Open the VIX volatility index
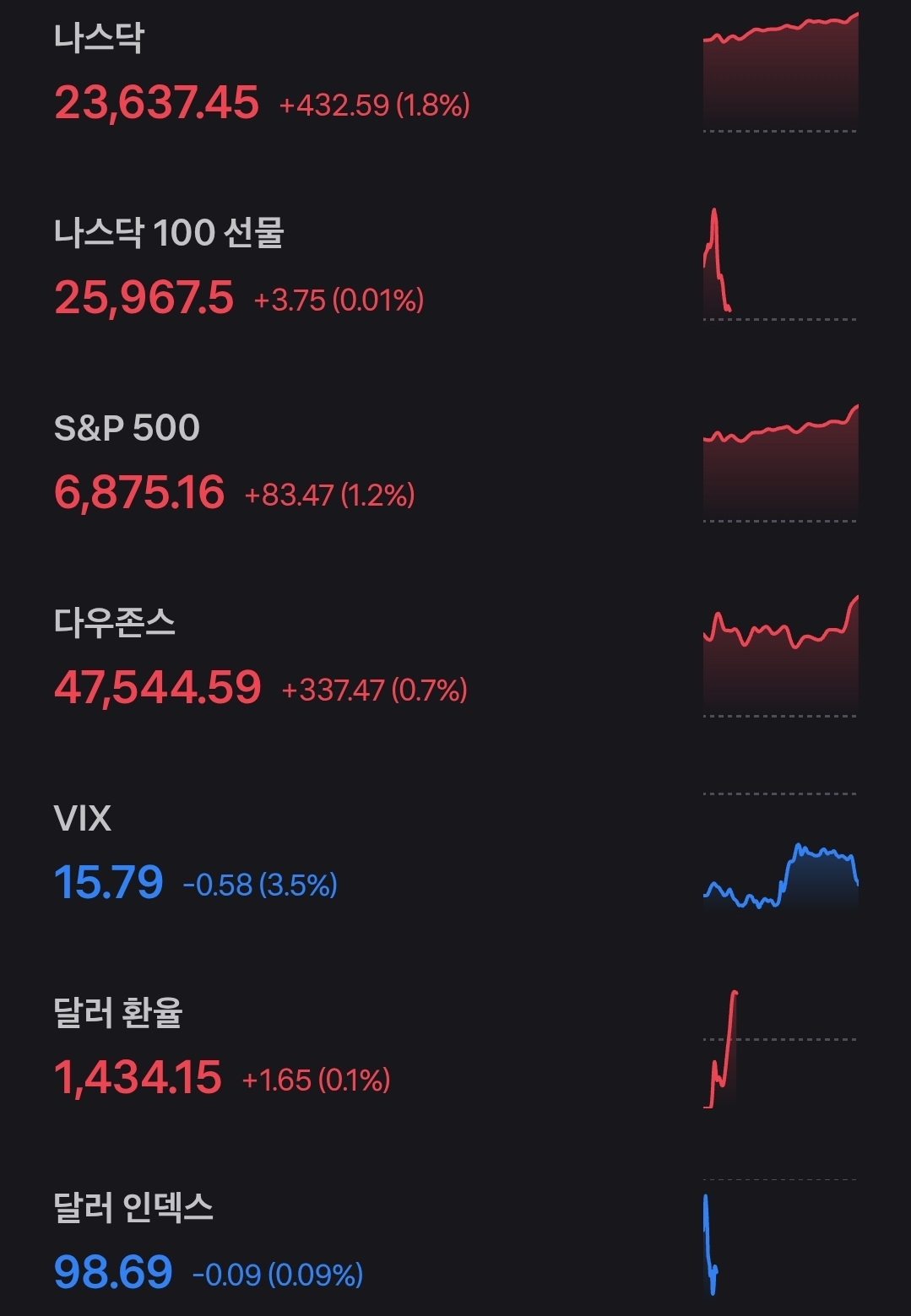 point(195,852)
